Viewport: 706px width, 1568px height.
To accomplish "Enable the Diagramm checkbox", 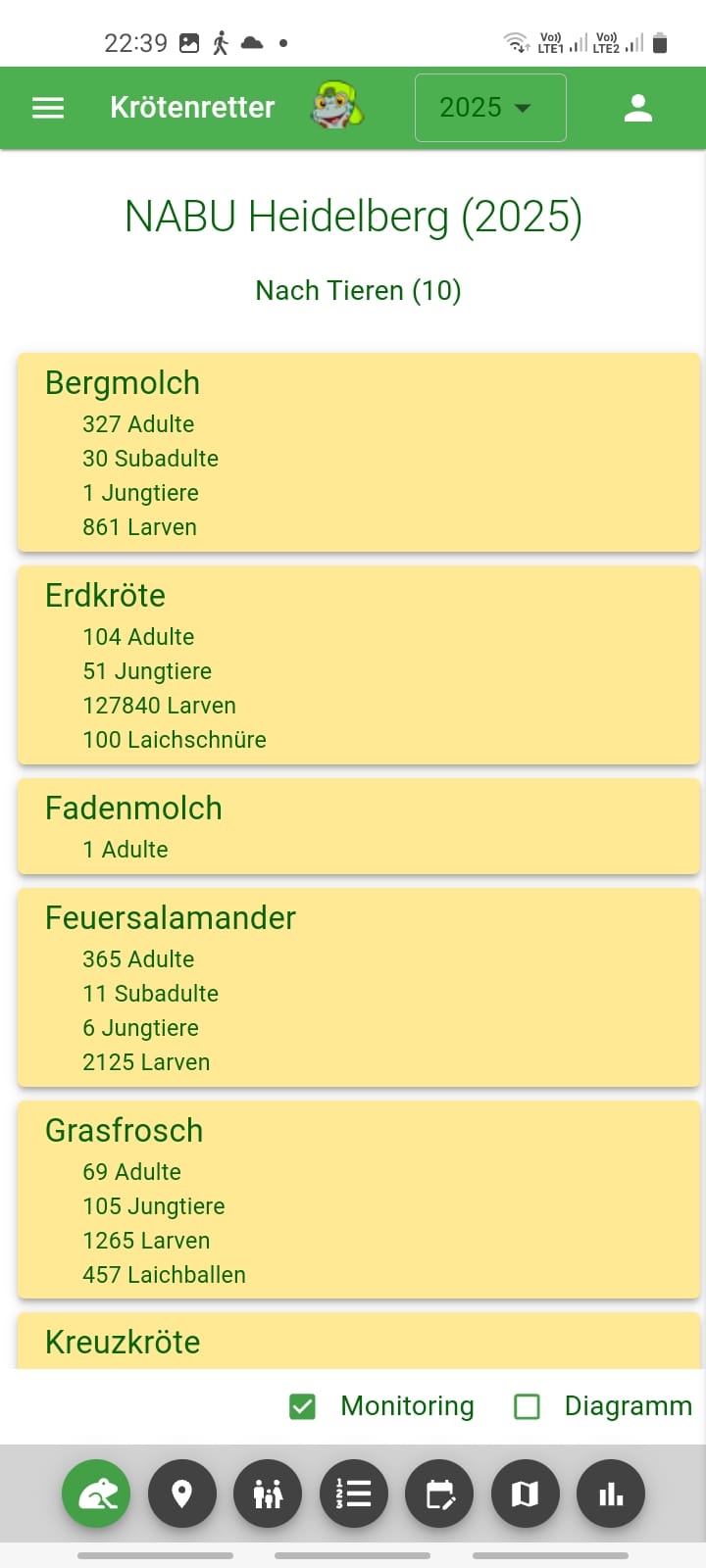I will tap(528, 1406).
